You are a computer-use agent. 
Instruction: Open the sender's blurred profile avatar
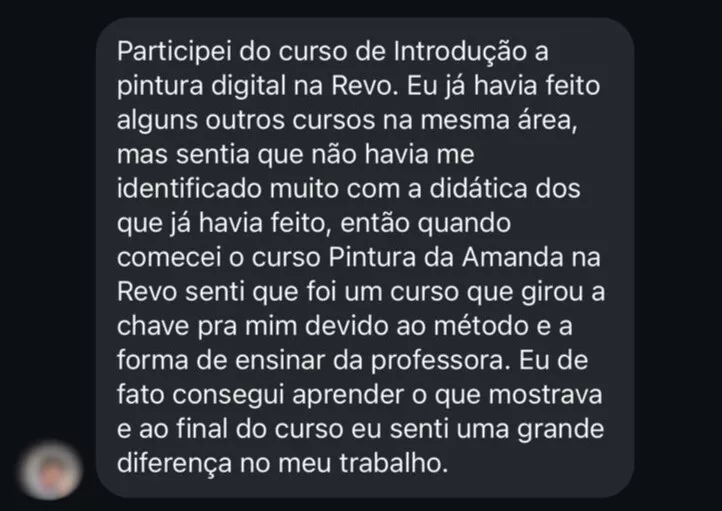click(52, 469)
